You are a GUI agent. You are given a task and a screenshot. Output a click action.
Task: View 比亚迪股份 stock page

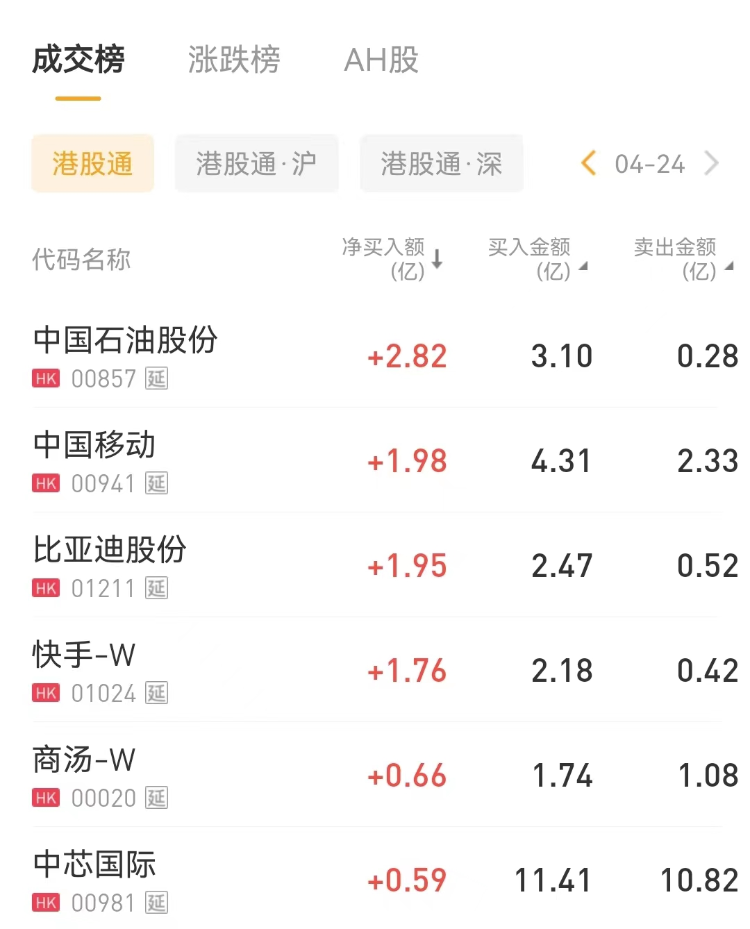pyautogui.click(x=110, y=565)
